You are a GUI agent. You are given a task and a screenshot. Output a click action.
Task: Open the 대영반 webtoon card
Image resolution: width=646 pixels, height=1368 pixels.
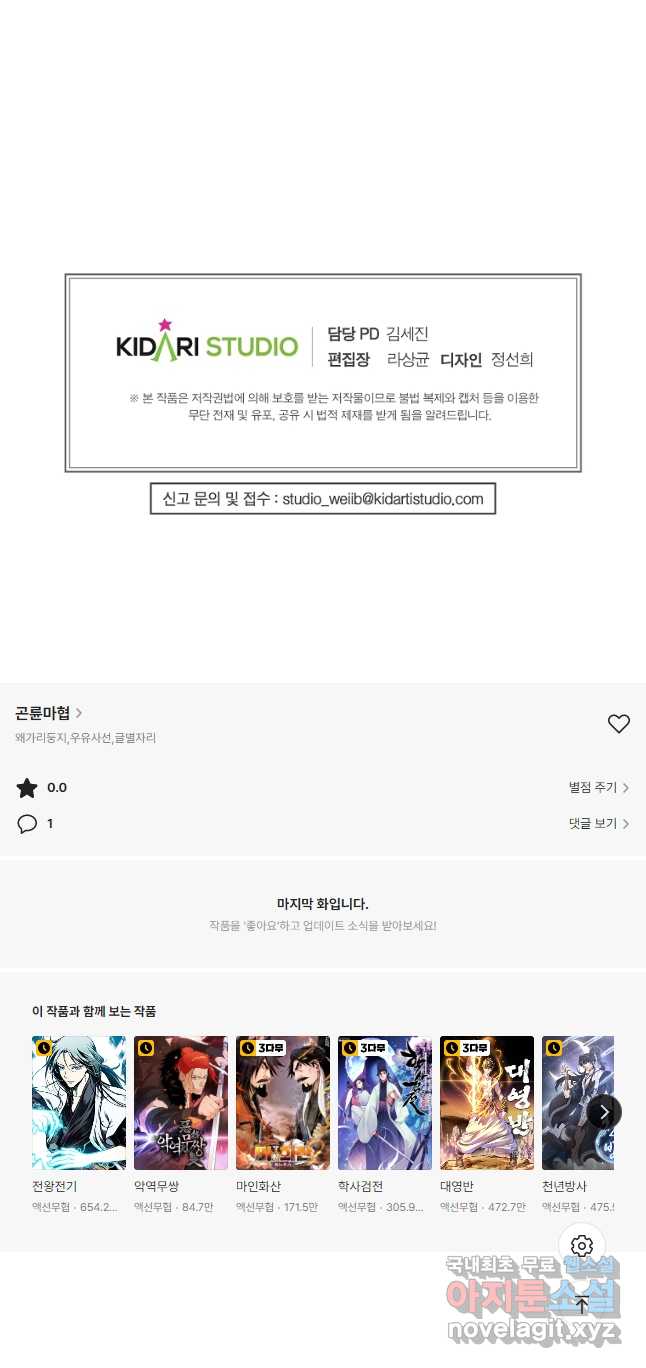487,1124
